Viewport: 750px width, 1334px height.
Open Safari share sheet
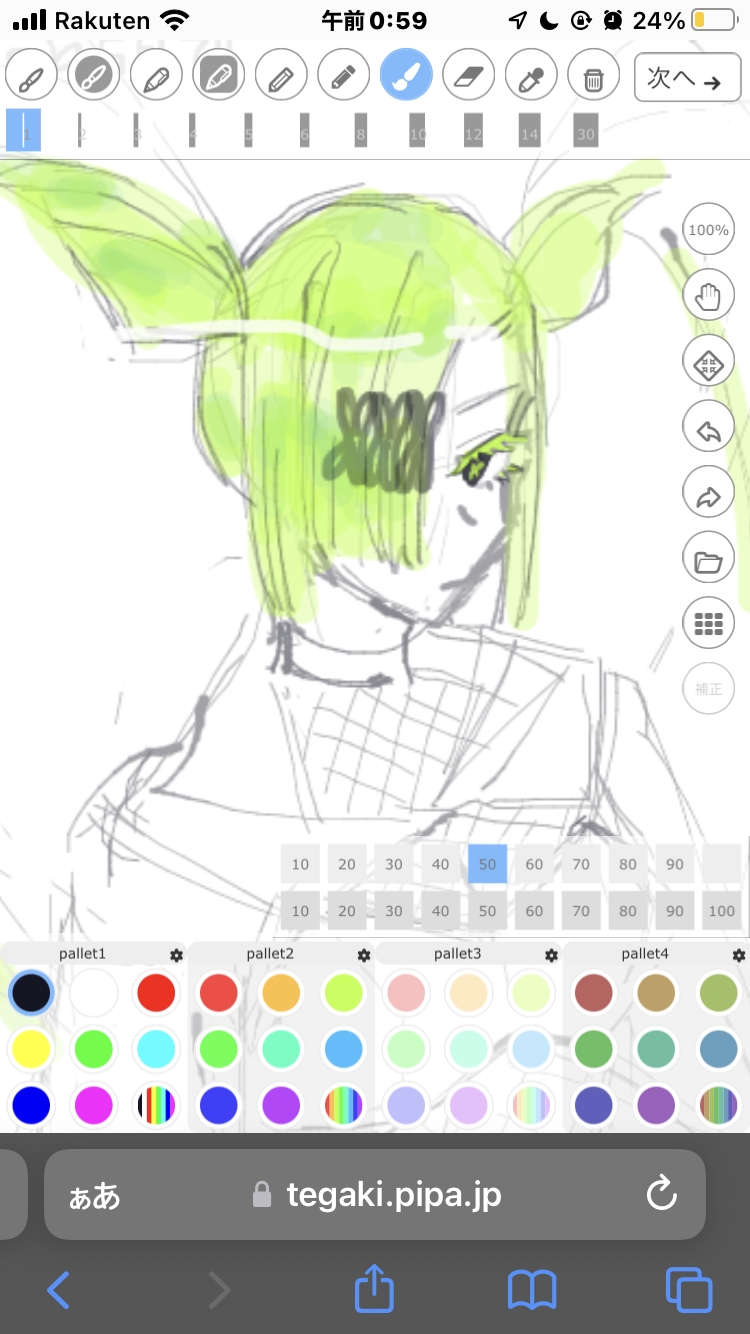(375, 1290)
